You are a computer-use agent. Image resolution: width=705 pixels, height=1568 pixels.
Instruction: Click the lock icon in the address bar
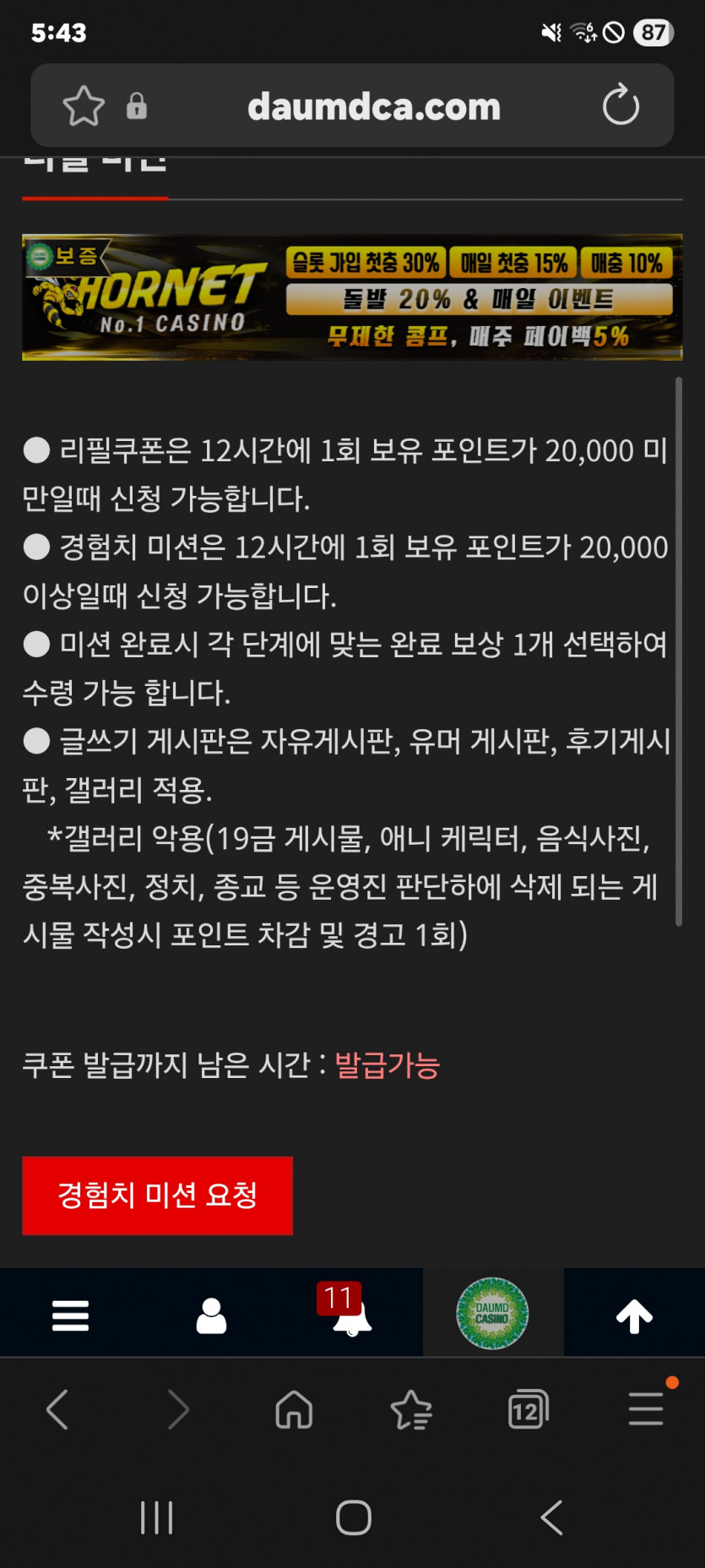pyautogui.click(x=138, y=106)
